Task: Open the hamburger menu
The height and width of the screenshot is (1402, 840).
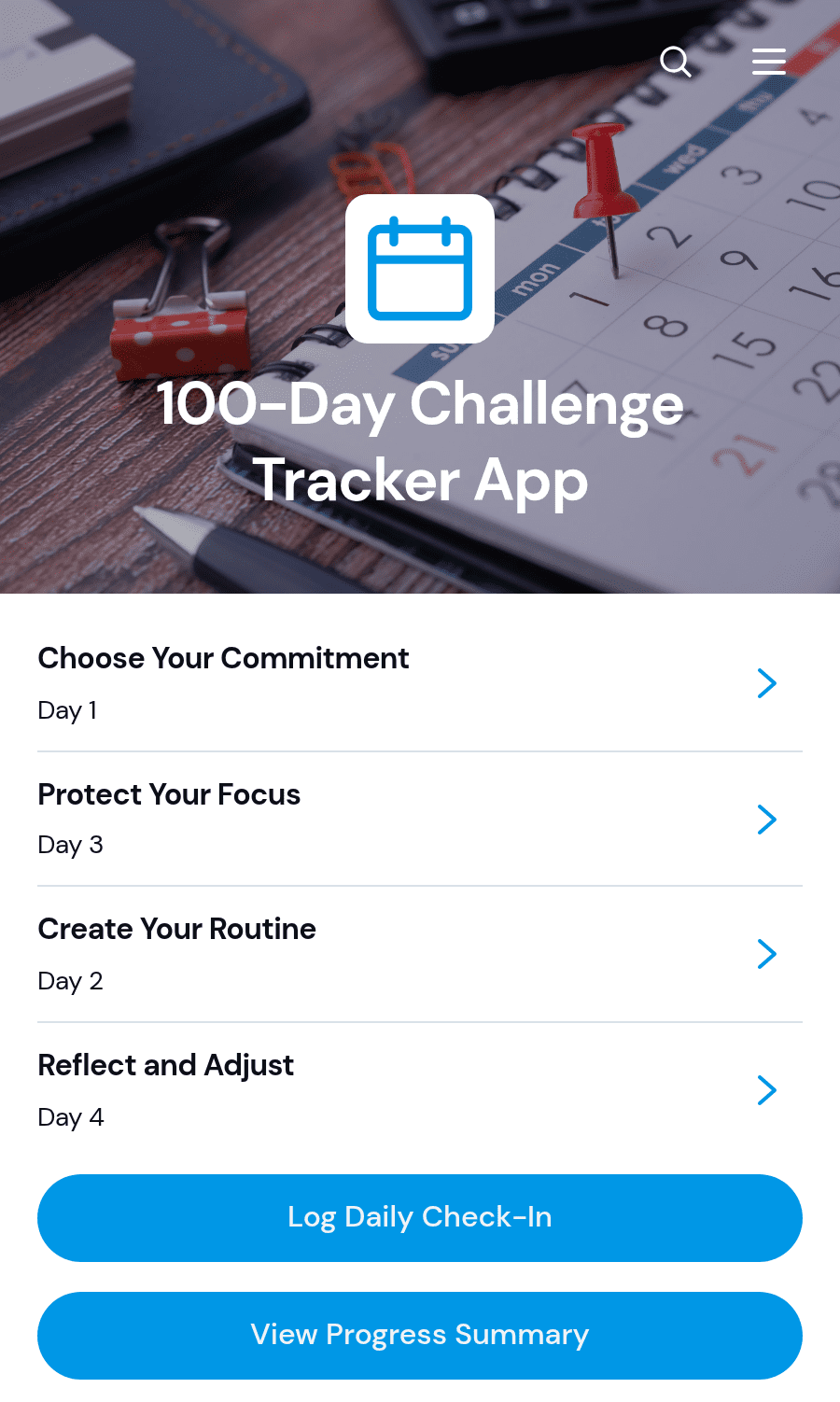Action: point(769,62)
